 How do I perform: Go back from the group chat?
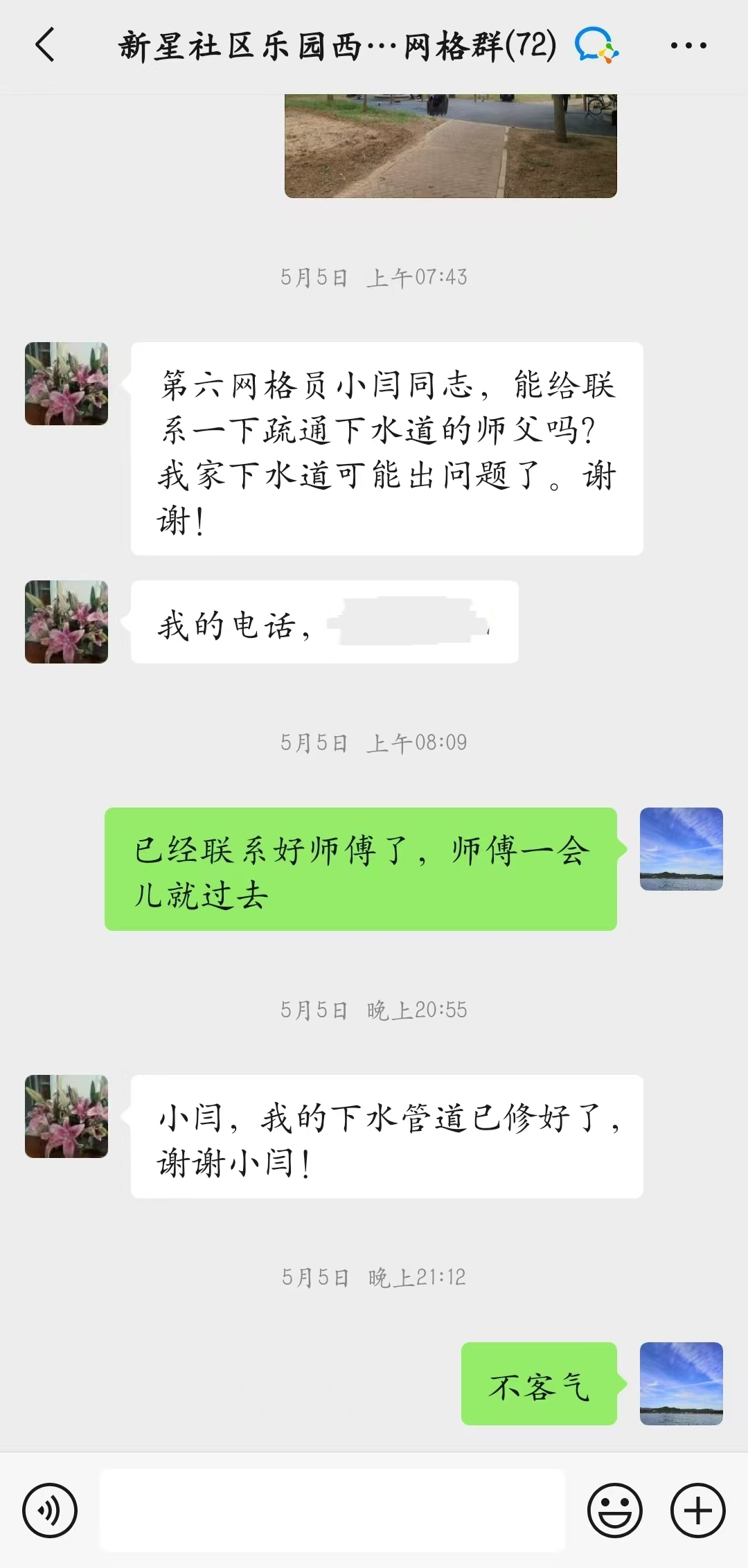45,46
